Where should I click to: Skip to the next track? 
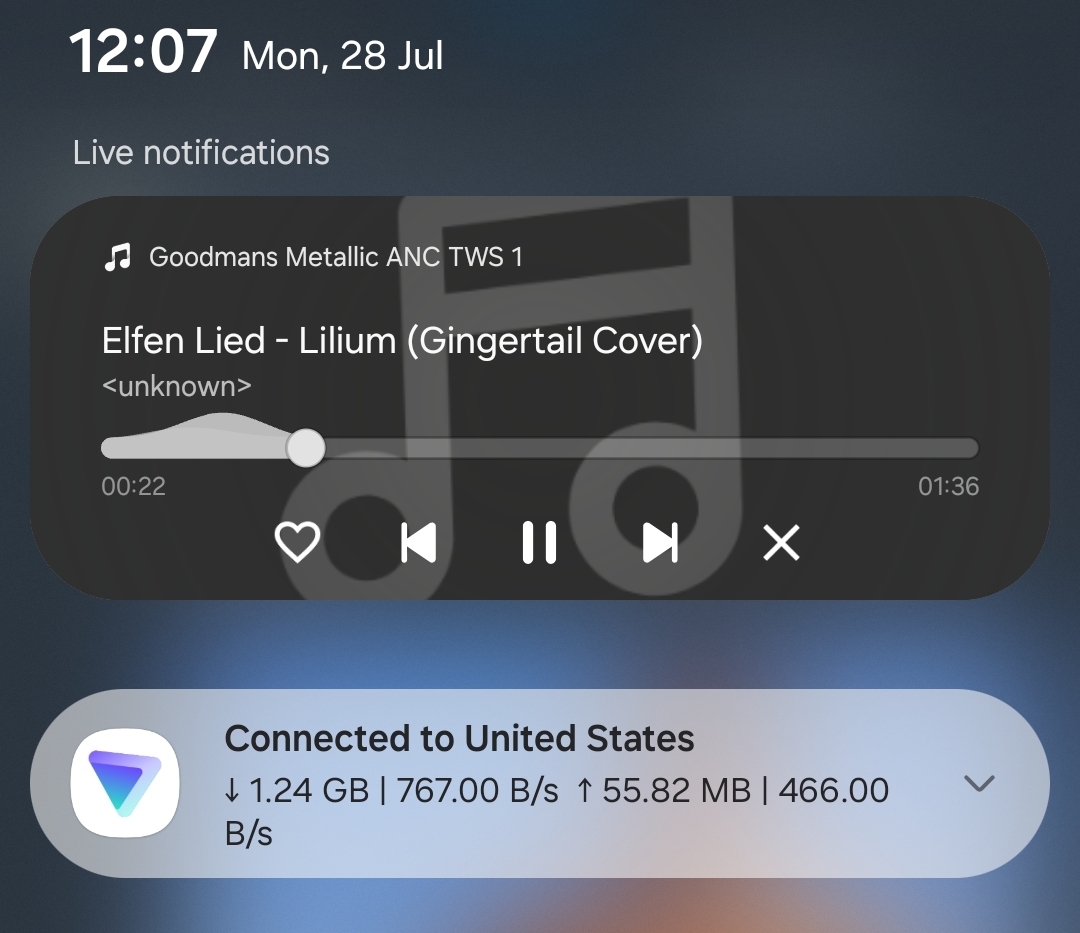(x=660, y=543)
